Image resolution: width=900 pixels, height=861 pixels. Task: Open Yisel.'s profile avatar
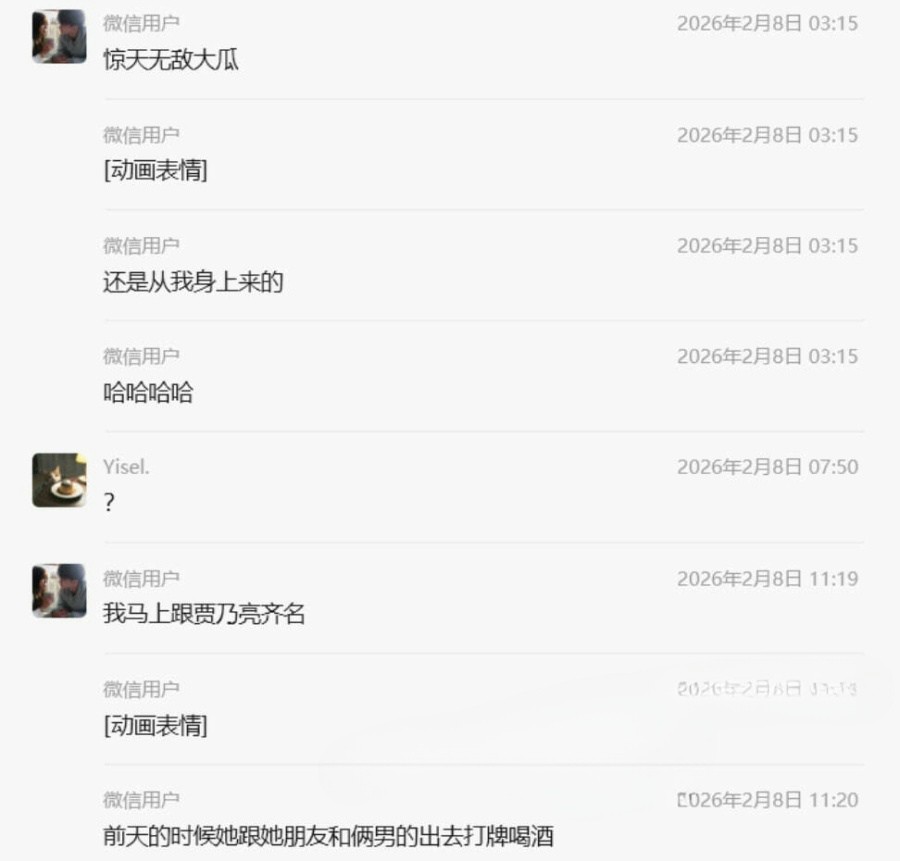pos(59,480)
